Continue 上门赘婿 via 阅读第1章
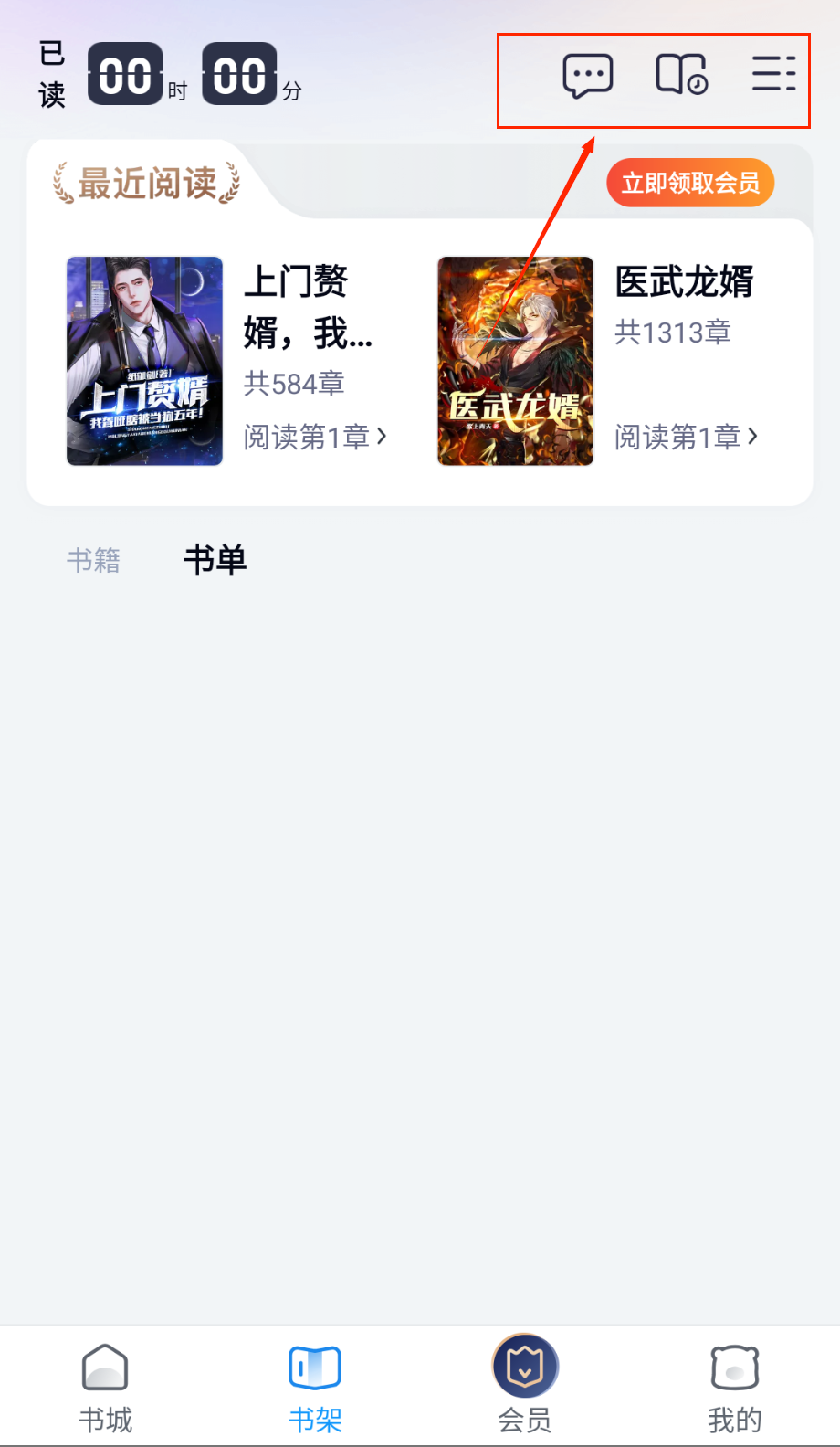This screenshot has width=840, height=1447. pos(315,437)
